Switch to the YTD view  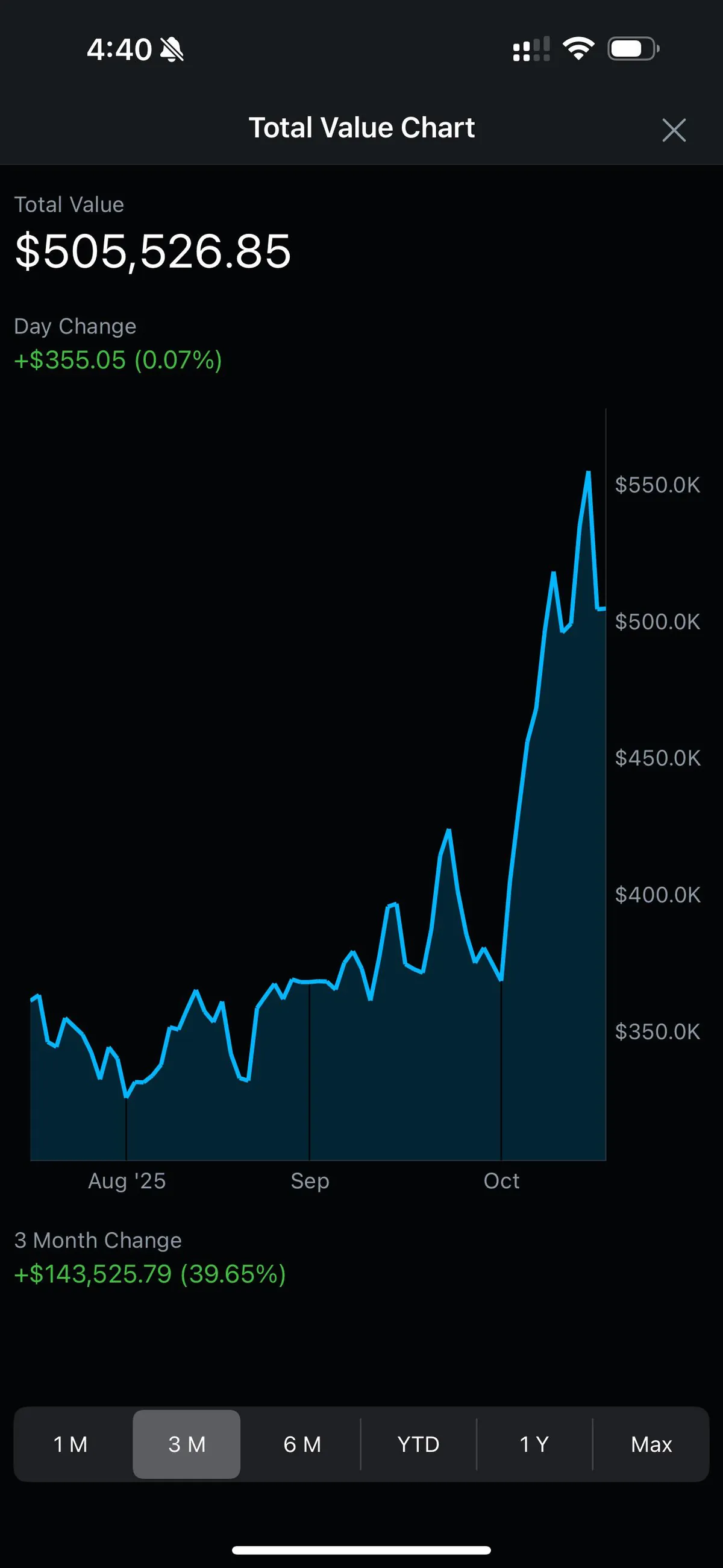(x=418, y=1444)
